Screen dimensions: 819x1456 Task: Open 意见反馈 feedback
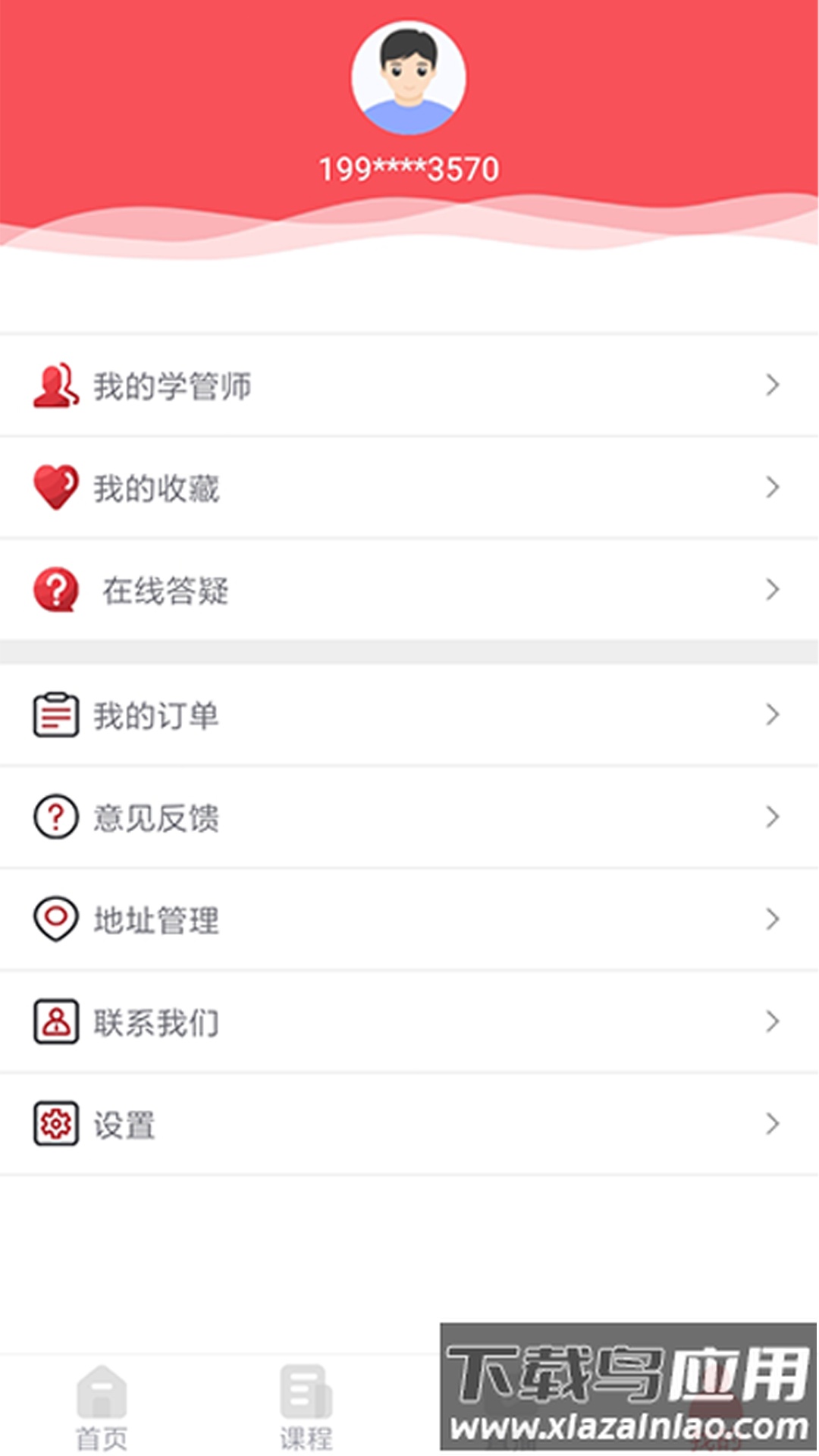[409, 817]
